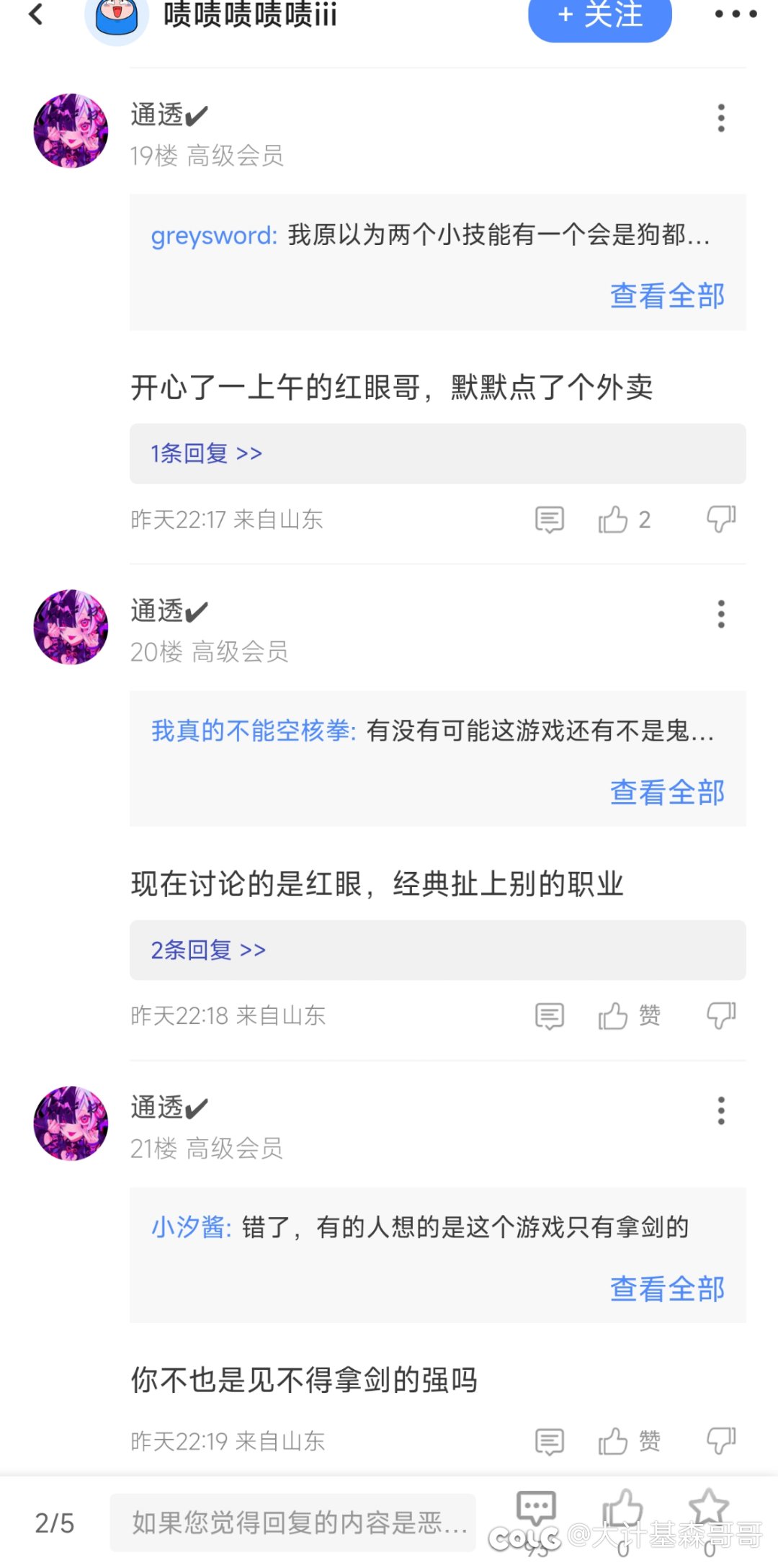The height and width of the screenshot is (1568, 778).
Task: Open more options on the 20楼 comment
Action: [720, 615]
